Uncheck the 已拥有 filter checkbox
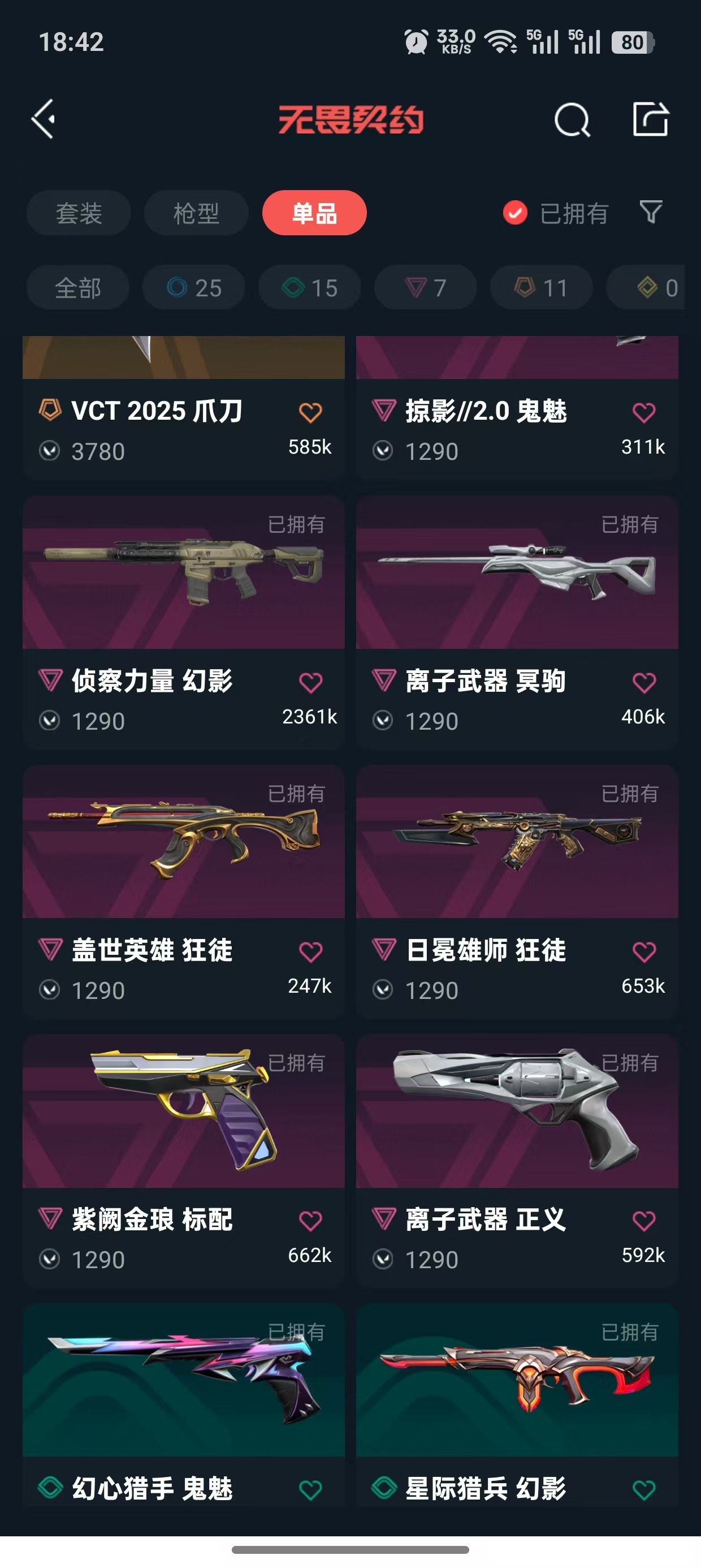This screenshot has width=701, height=1568. (515, 213)
